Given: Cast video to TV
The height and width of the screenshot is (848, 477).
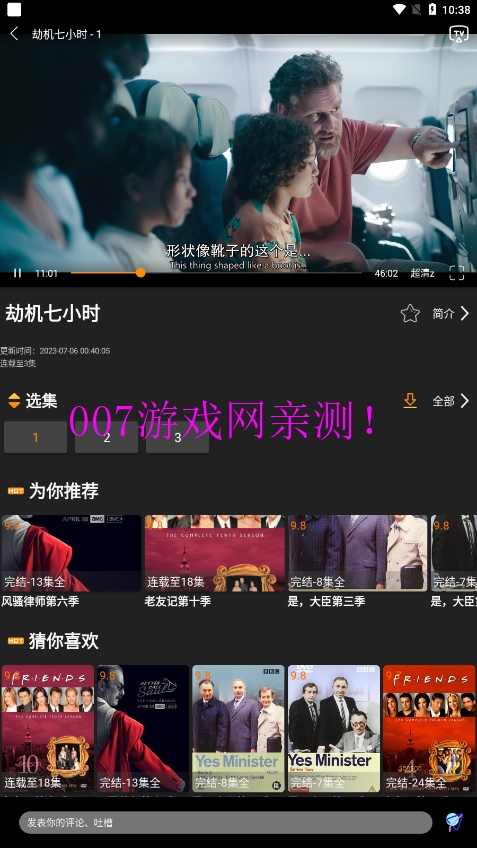Looking at the screenshot, I should click(459, 34).
